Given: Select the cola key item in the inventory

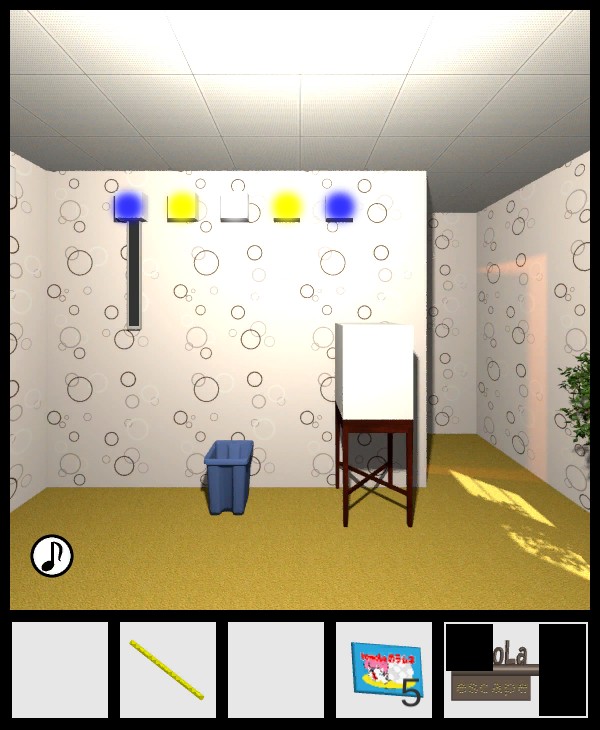Looking at the screenshot, I should tap(515, 671).
